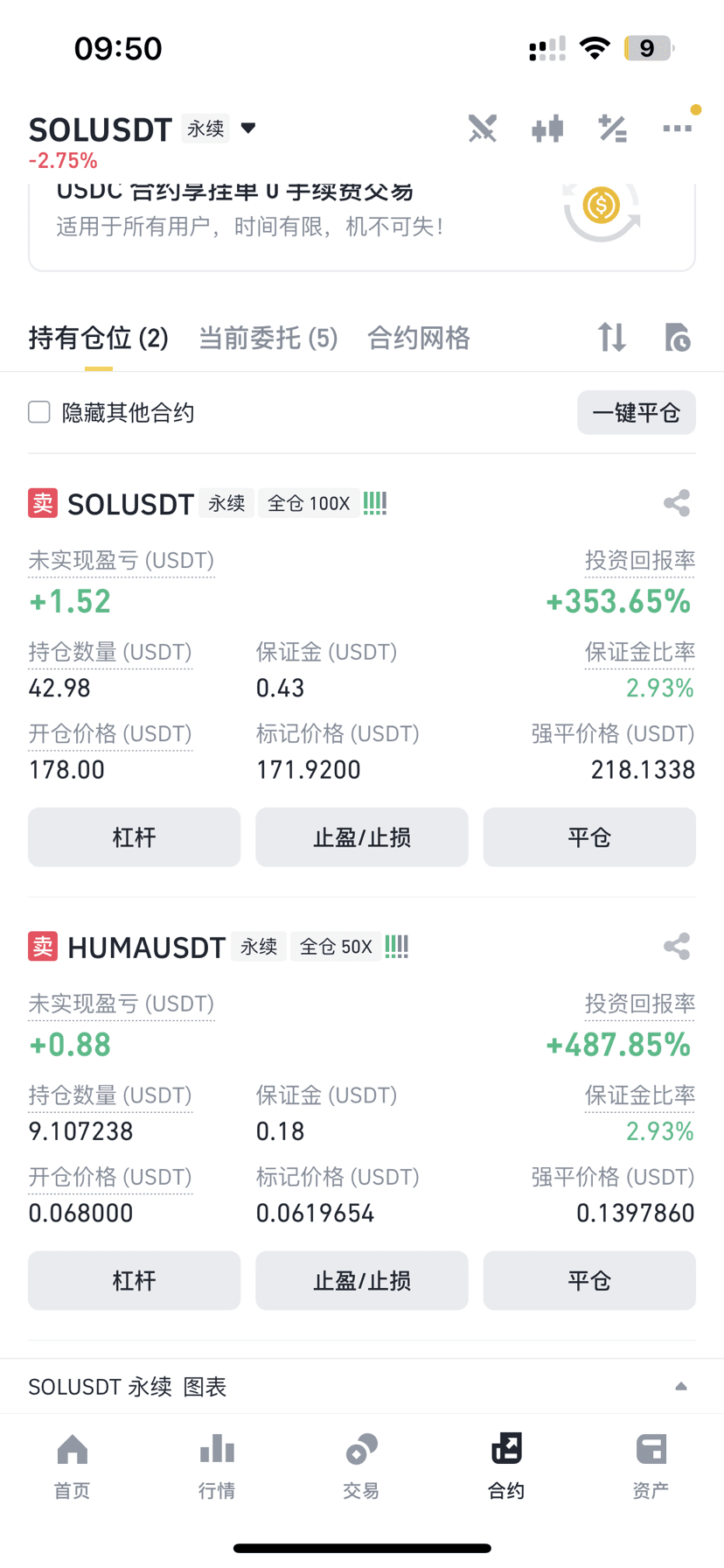Share the HUMAUSDT position
The width and height of the screenshot is (724, 1568).
[x=677, y=946]
